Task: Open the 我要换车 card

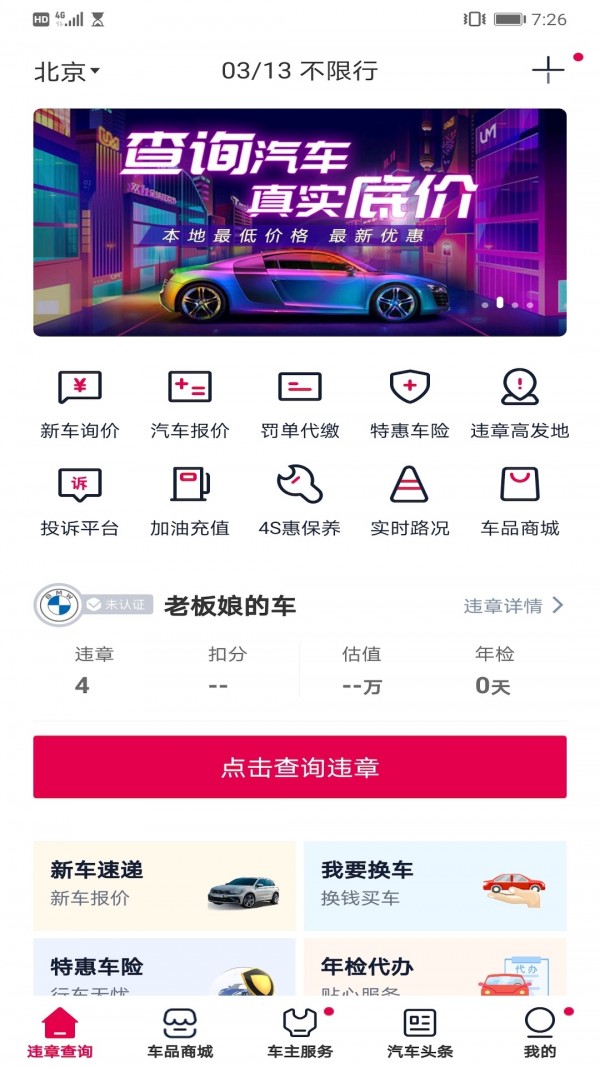Action: pyautogui.click(x=435, y=885)
